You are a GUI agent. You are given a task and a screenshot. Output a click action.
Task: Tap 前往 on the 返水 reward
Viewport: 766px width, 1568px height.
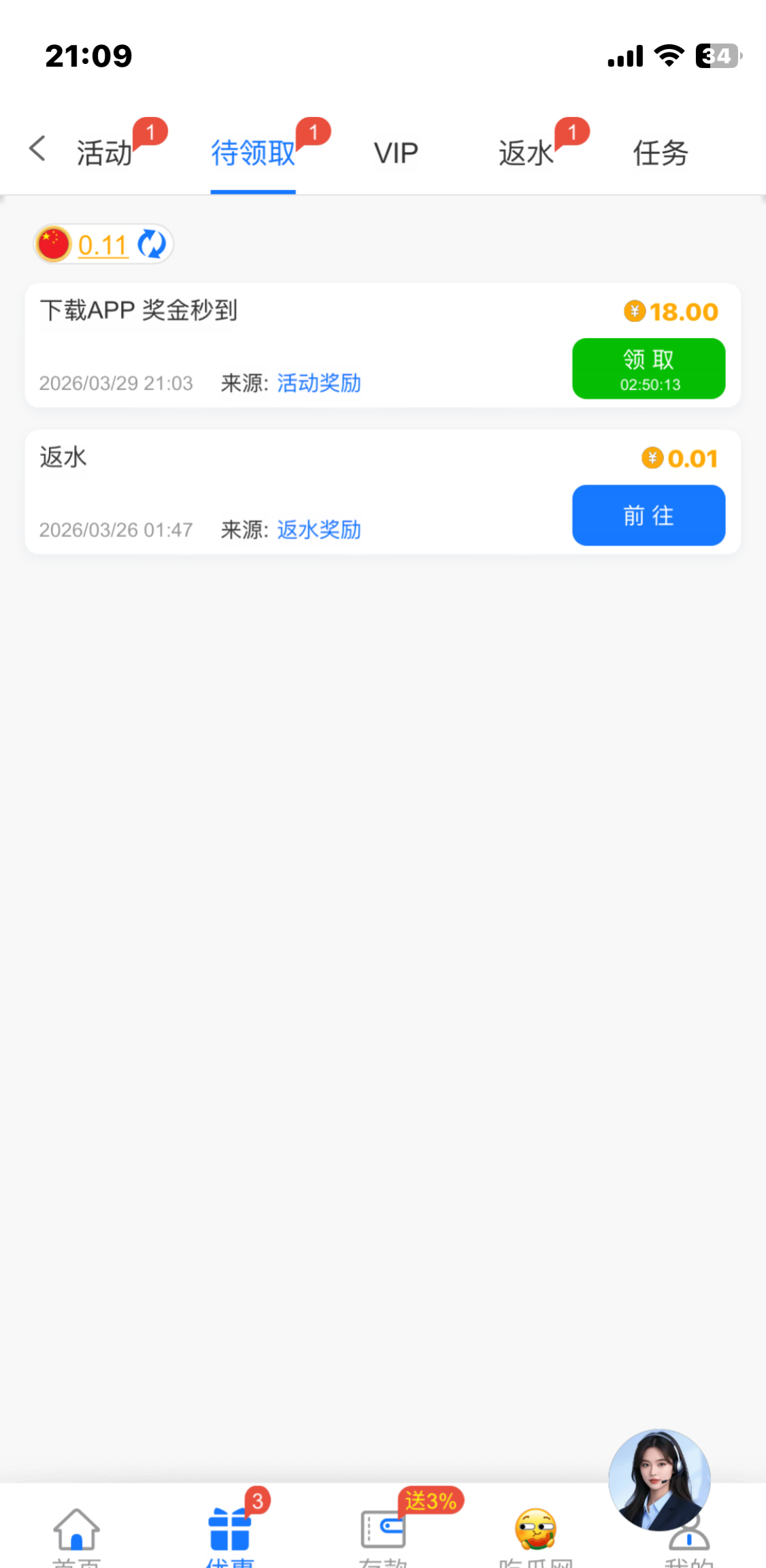[648, 515]
